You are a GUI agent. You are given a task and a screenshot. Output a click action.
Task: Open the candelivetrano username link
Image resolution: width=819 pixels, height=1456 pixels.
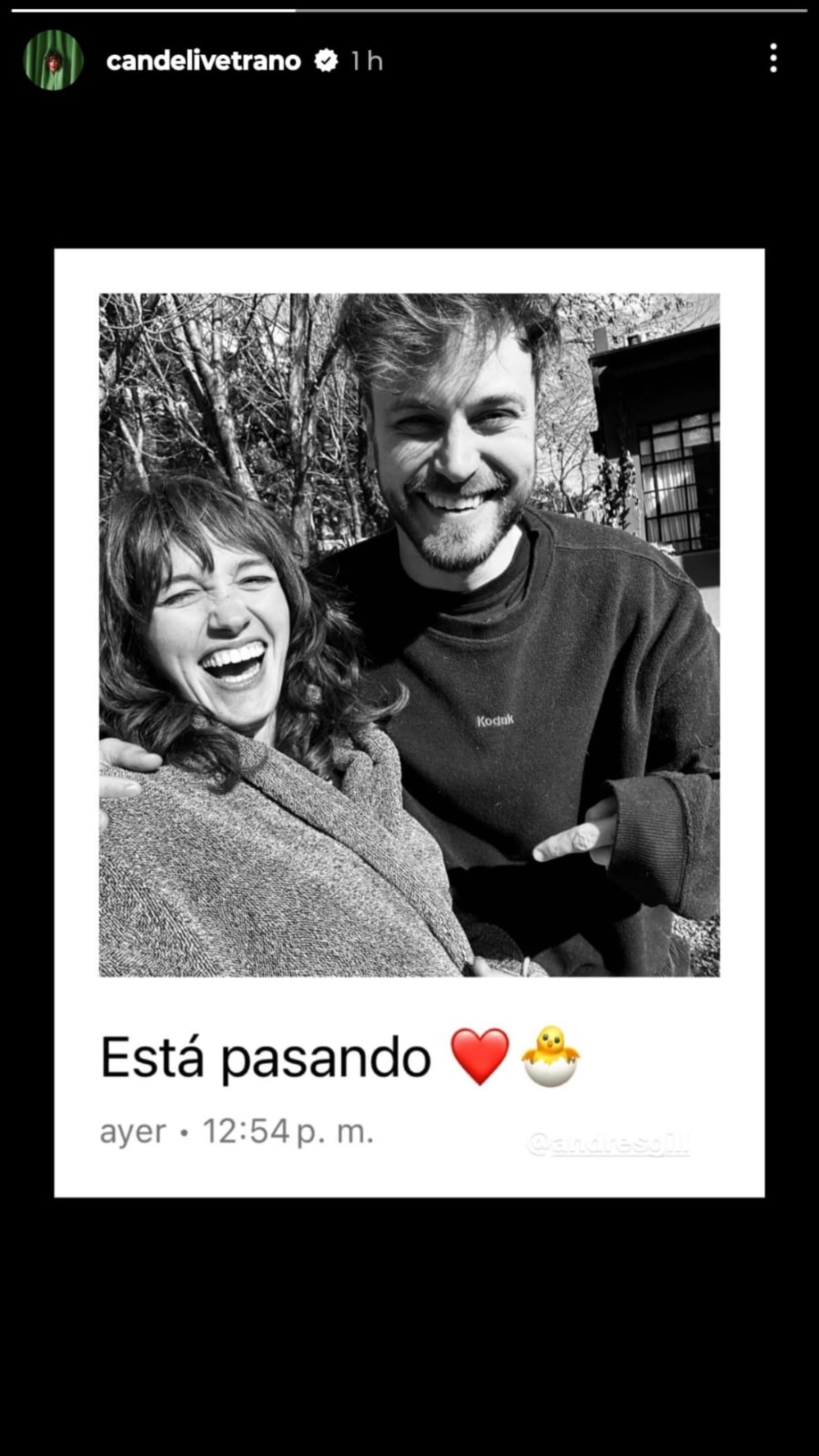tap(203, 61)
